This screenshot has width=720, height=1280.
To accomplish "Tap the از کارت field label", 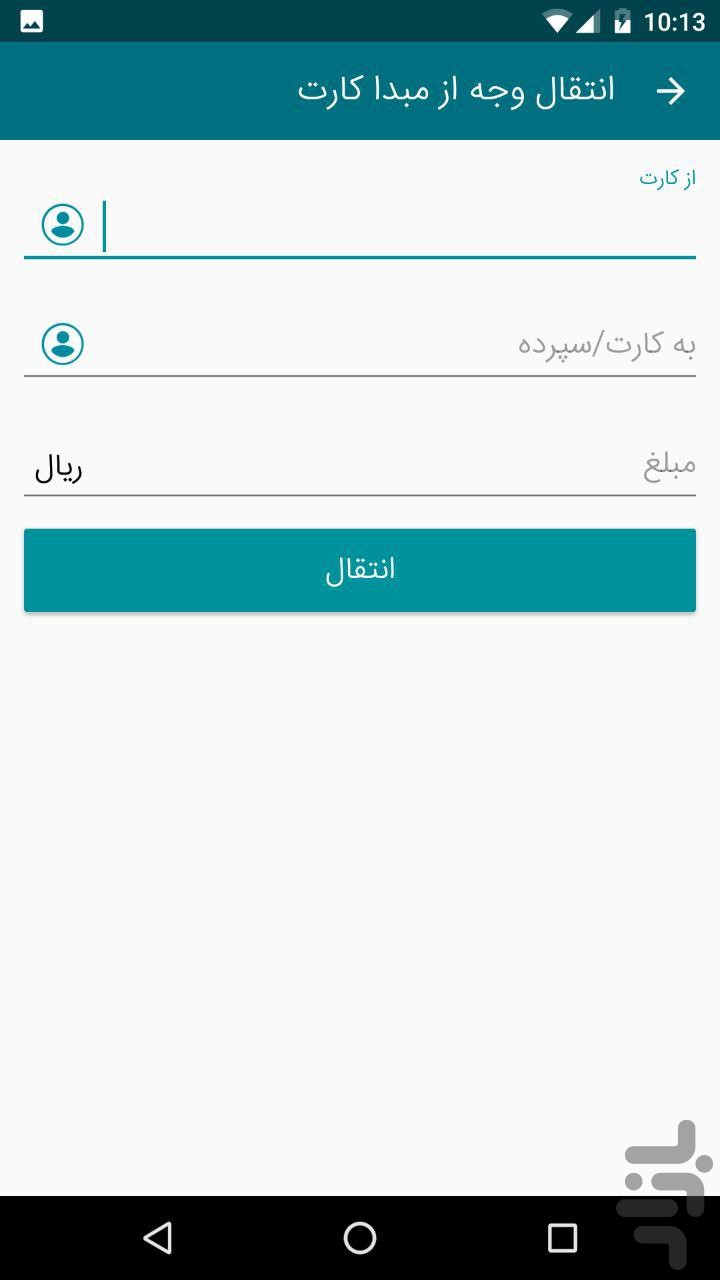I will coord(667,177).
